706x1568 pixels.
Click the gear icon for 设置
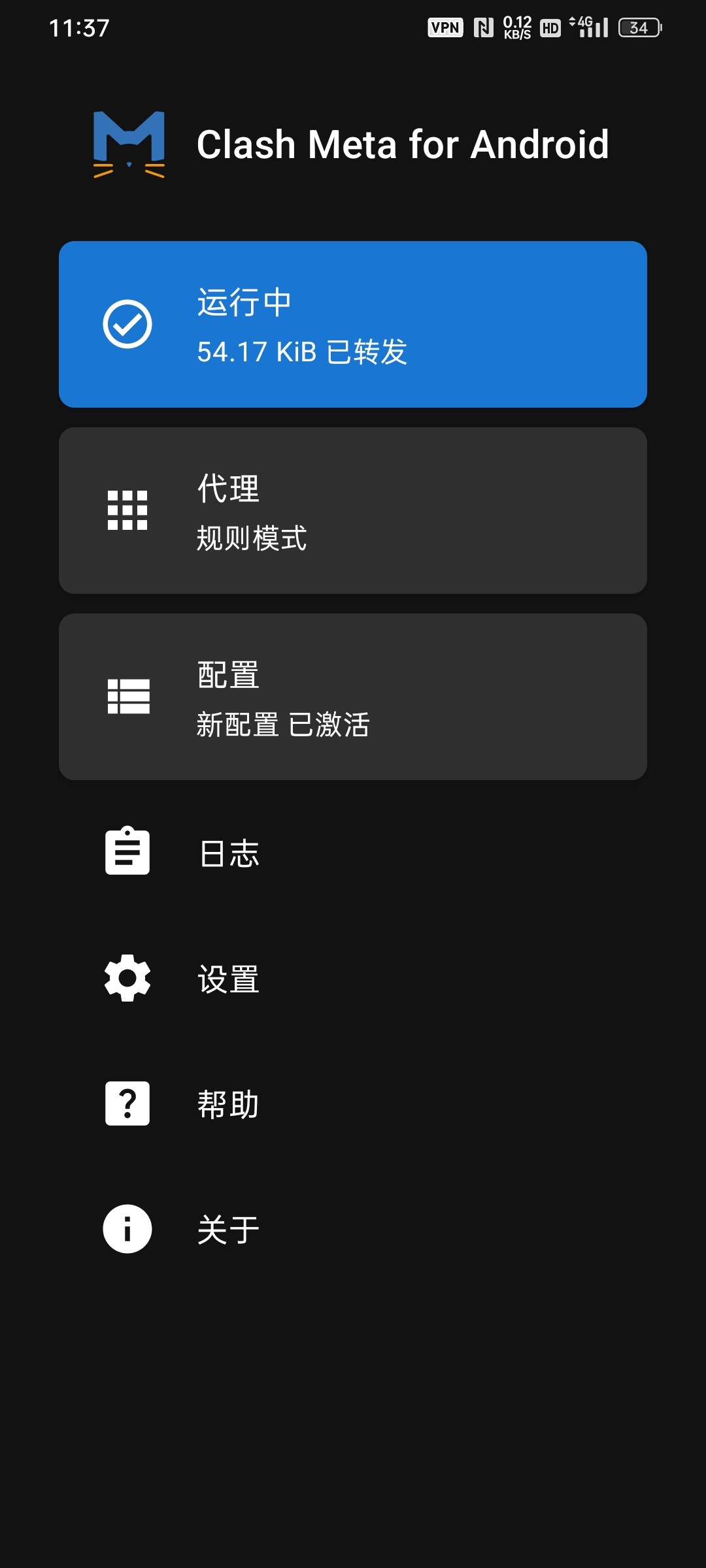click(x=127, y=977)
